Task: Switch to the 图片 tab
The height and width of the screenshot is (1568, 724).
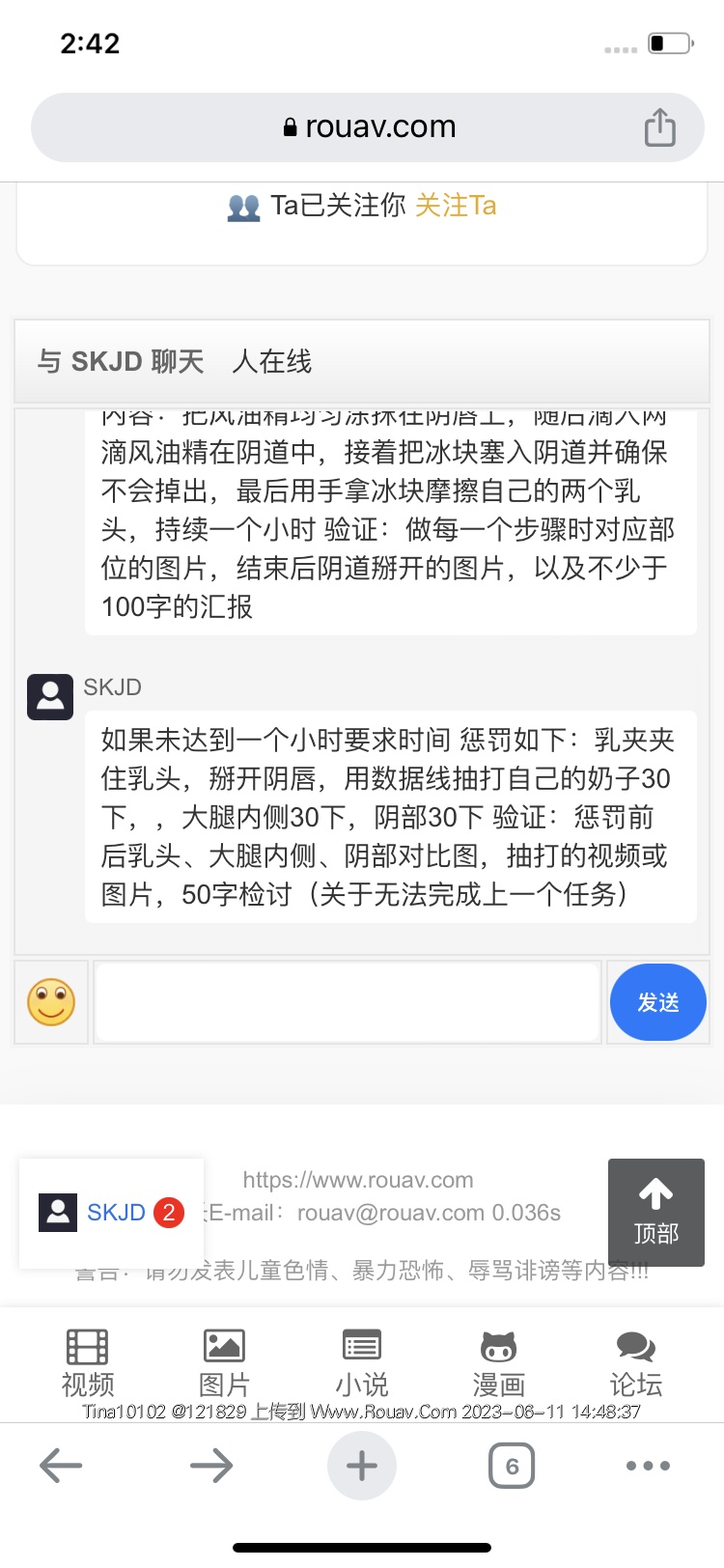Action: (224, 1362)
